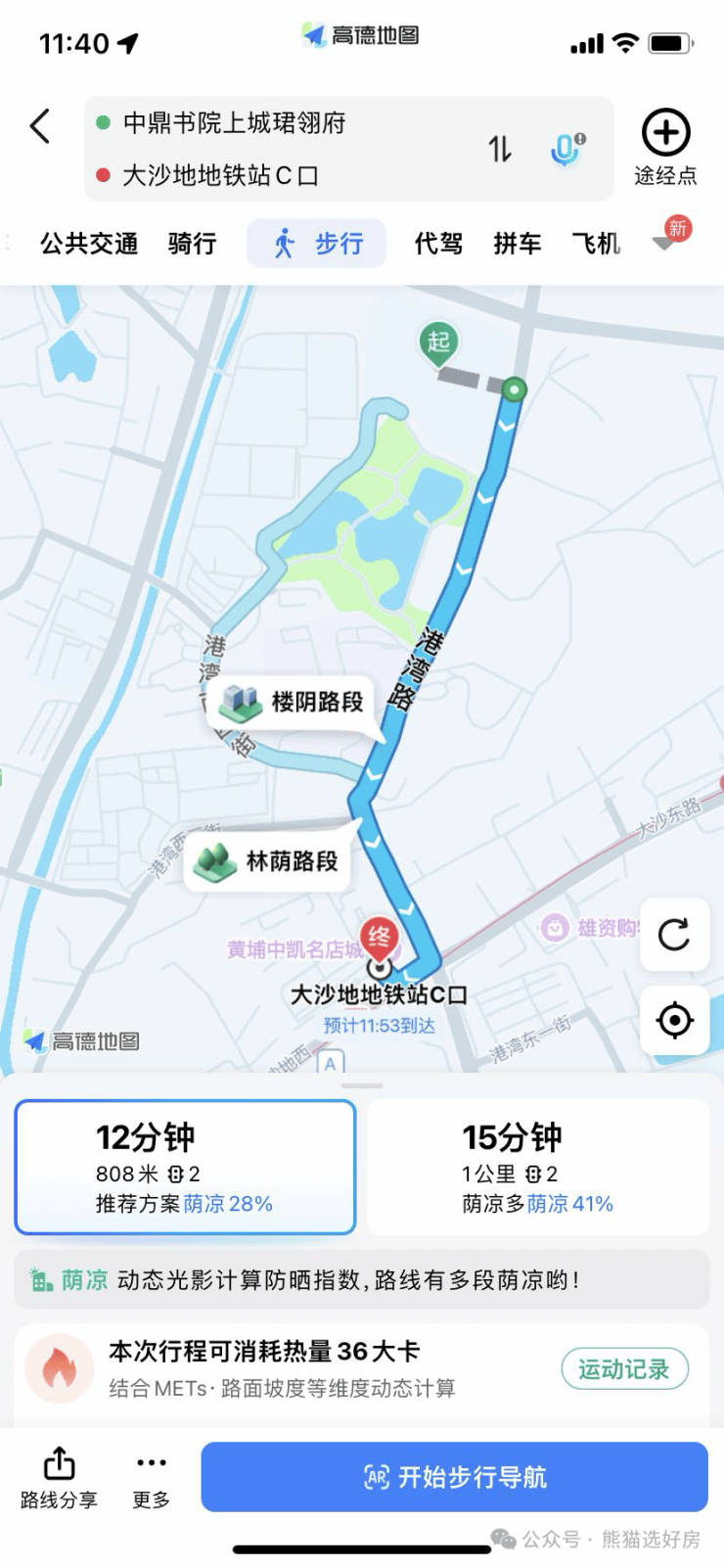Share this route via 路线分享
This screenshot has height=1568, width=724.
point(59,1477)
